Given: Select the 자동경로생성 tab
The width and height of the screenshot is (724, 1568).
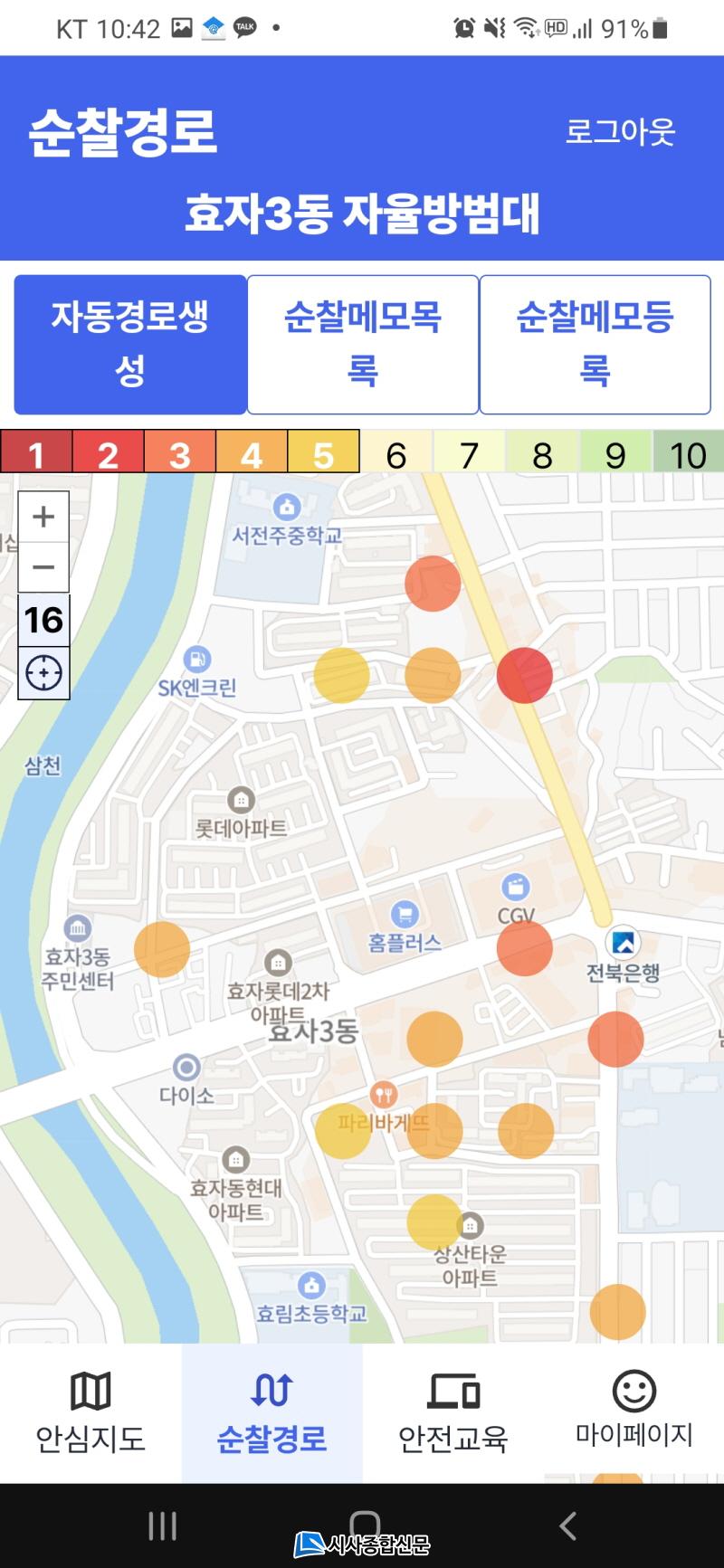Looking at the screenshot, I should 130,344.
